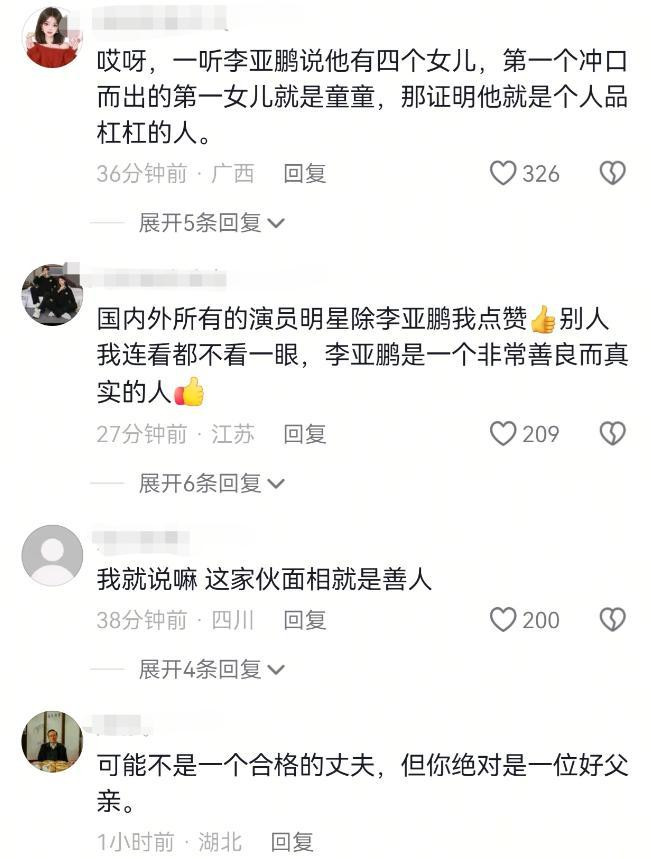Image resolution: width=651 pixels, height=859 pixels.
Task: Open avatar of the Jiangsu commenter
Action: [52, 295]
